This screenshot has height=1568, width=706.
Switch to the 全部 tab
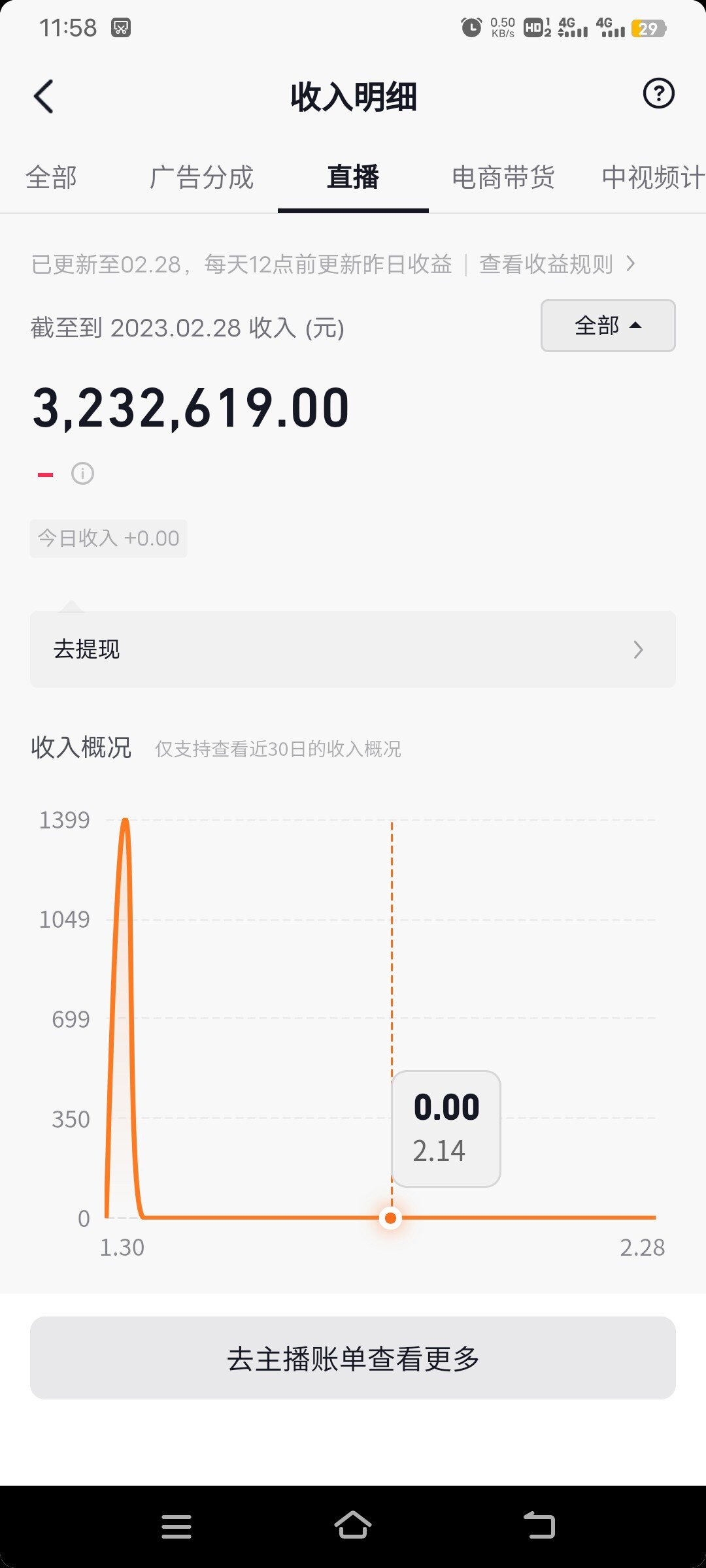point(51,178)
